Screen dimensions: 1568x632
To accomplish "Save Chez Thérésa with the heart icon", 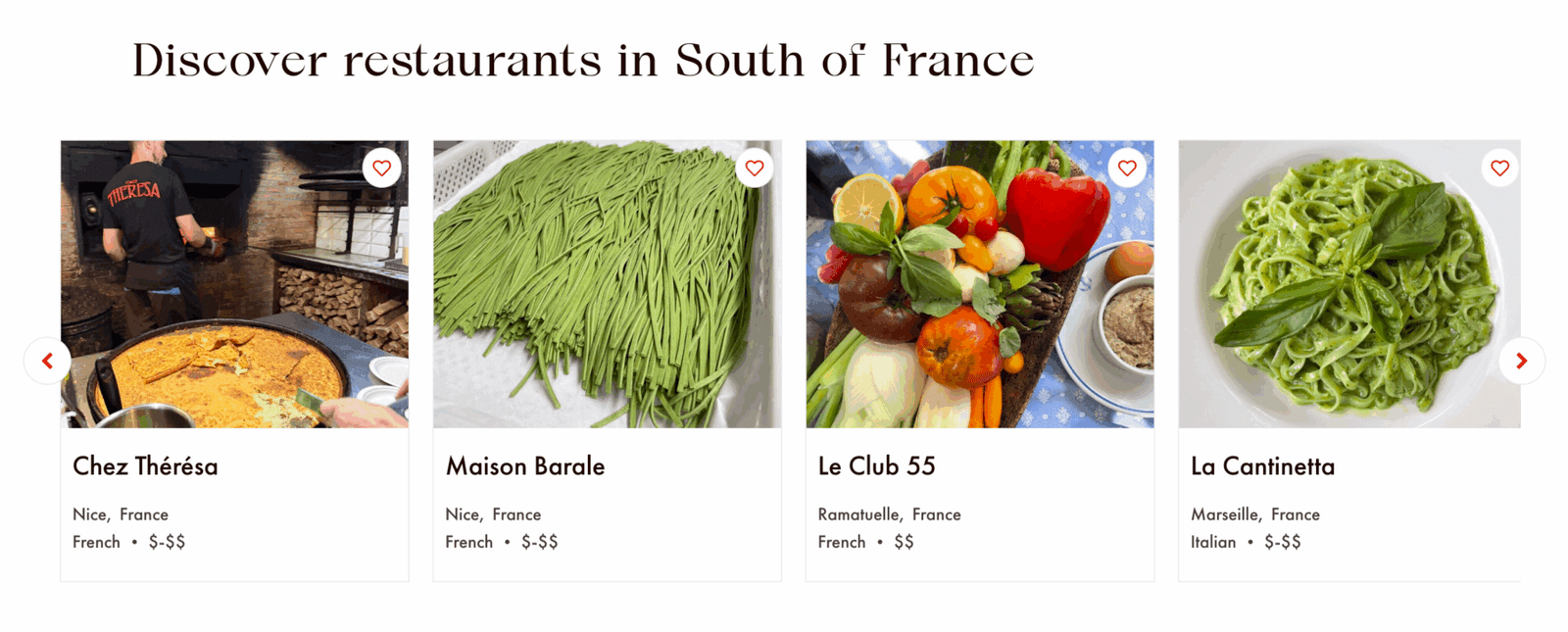I will coord(381,168).
